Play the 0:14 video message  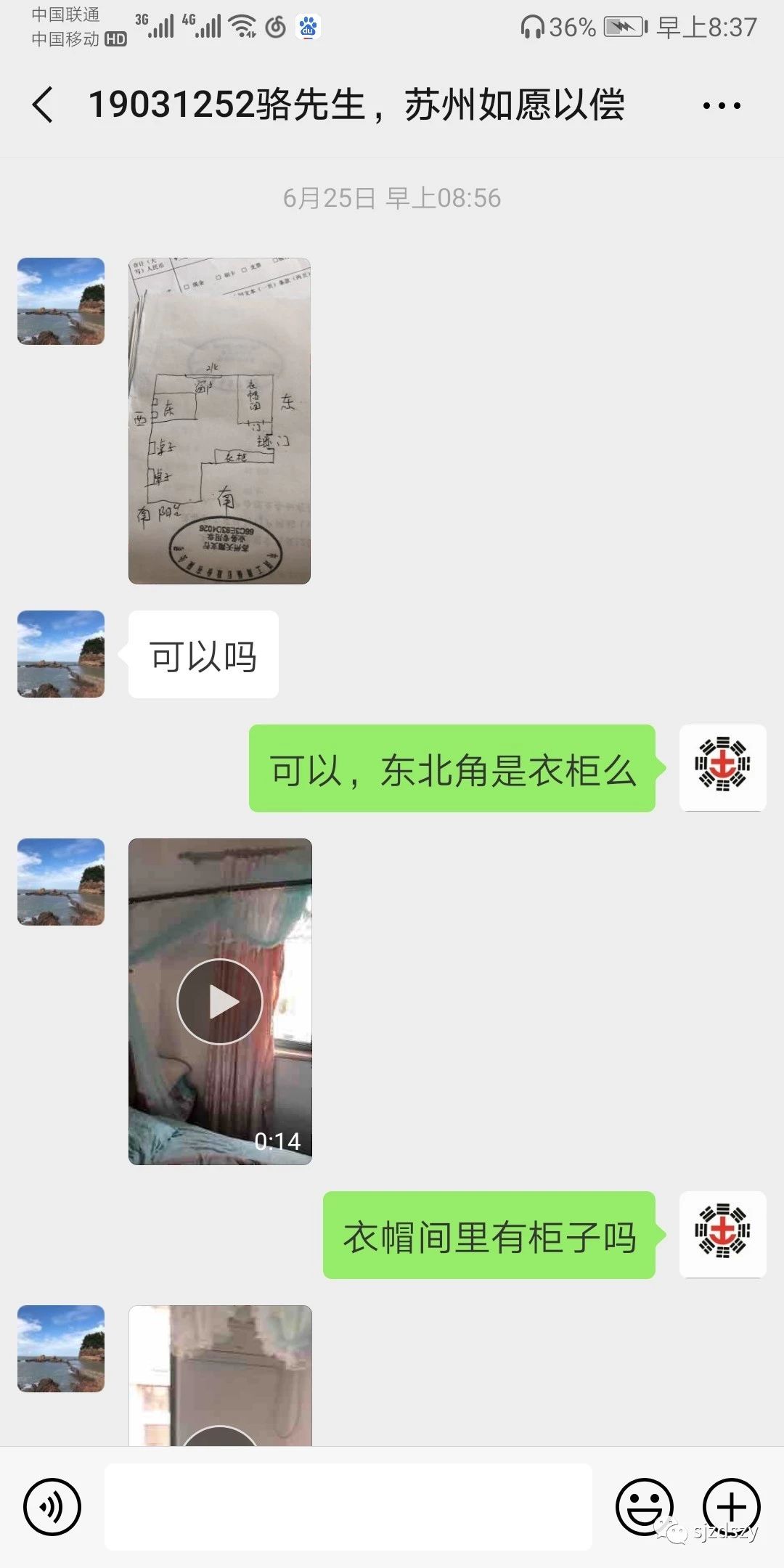tap(220, 1002)
